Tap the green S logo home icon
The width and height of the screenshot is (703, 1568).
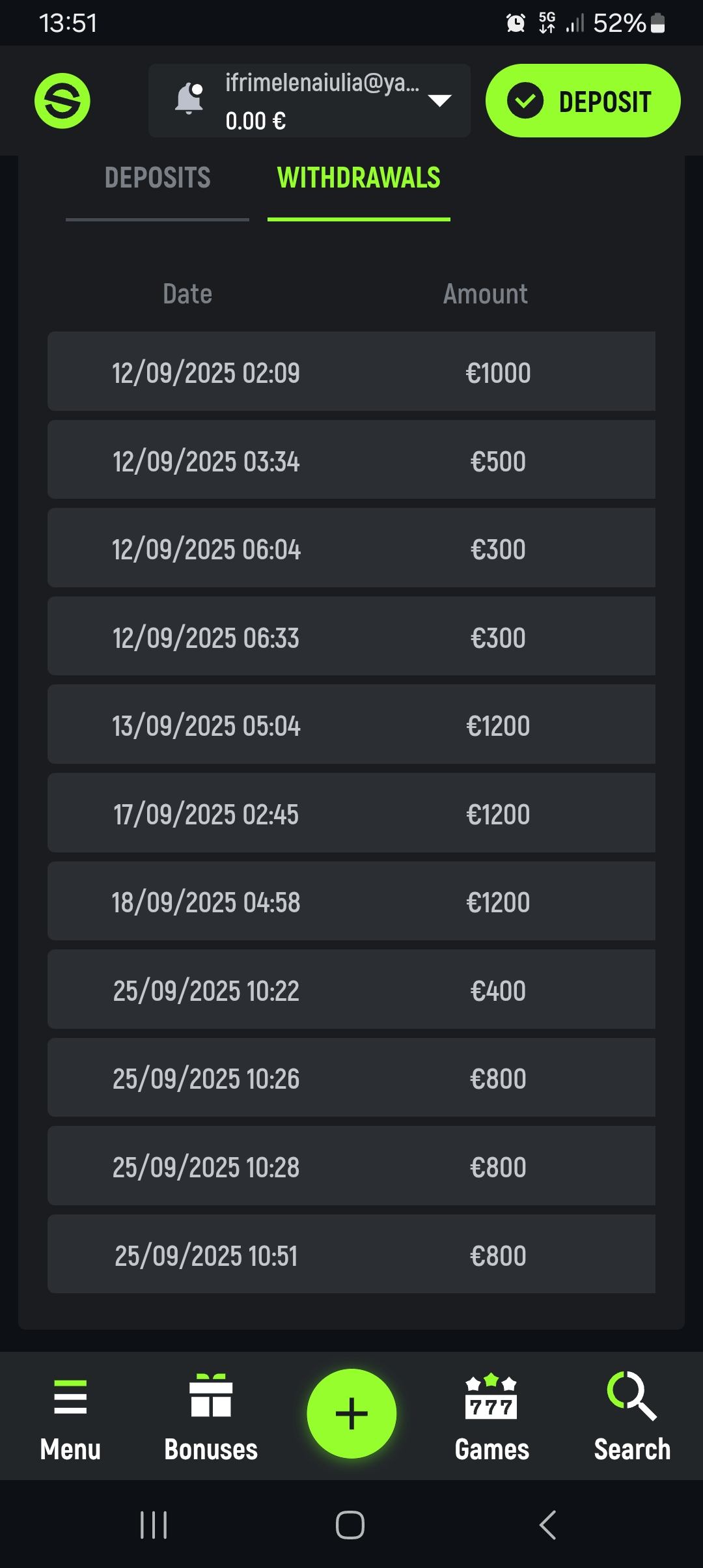point(62,101)
